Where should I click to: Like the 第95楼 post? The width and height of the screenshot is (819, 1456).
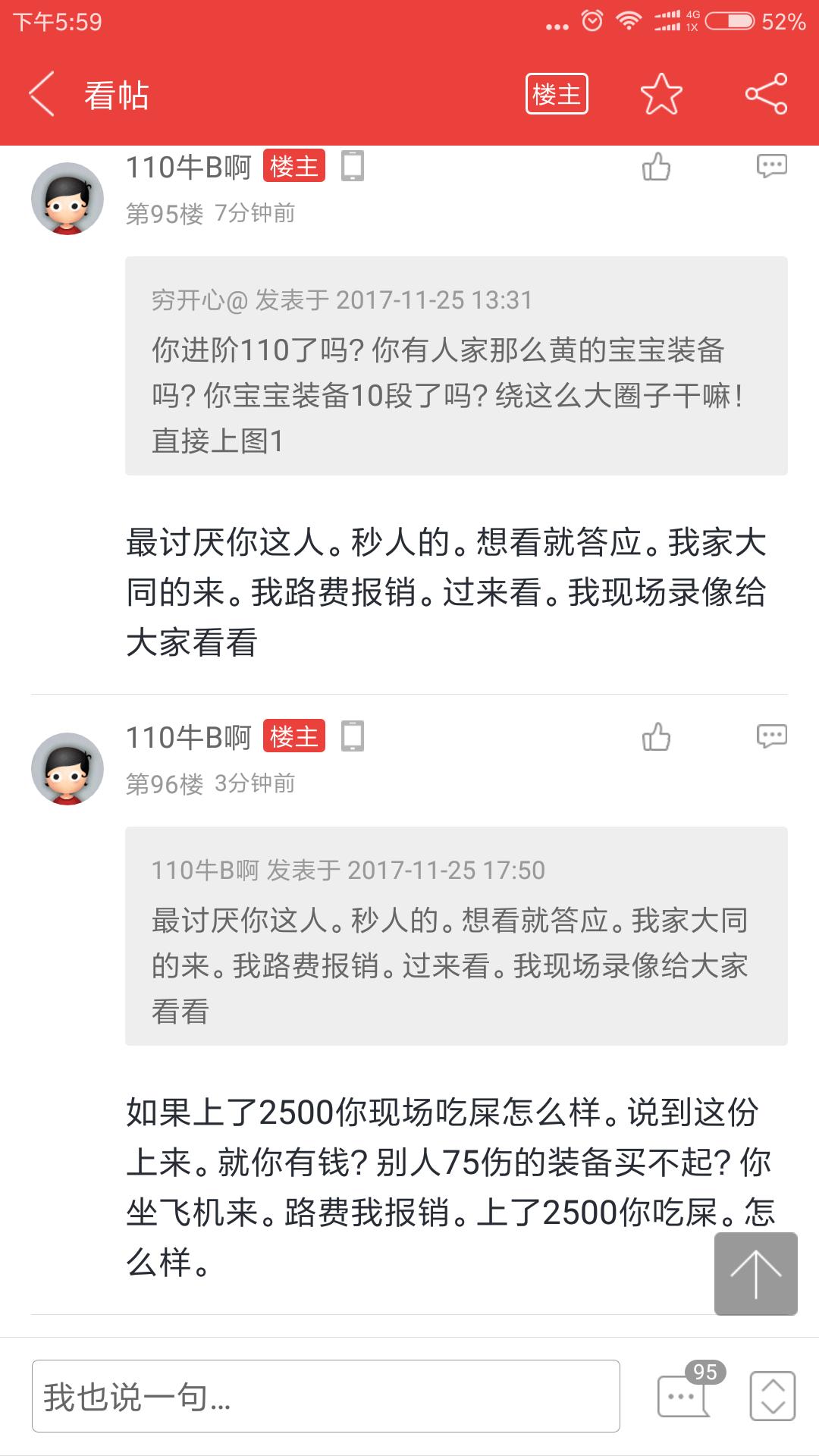[x=656, y=167]
